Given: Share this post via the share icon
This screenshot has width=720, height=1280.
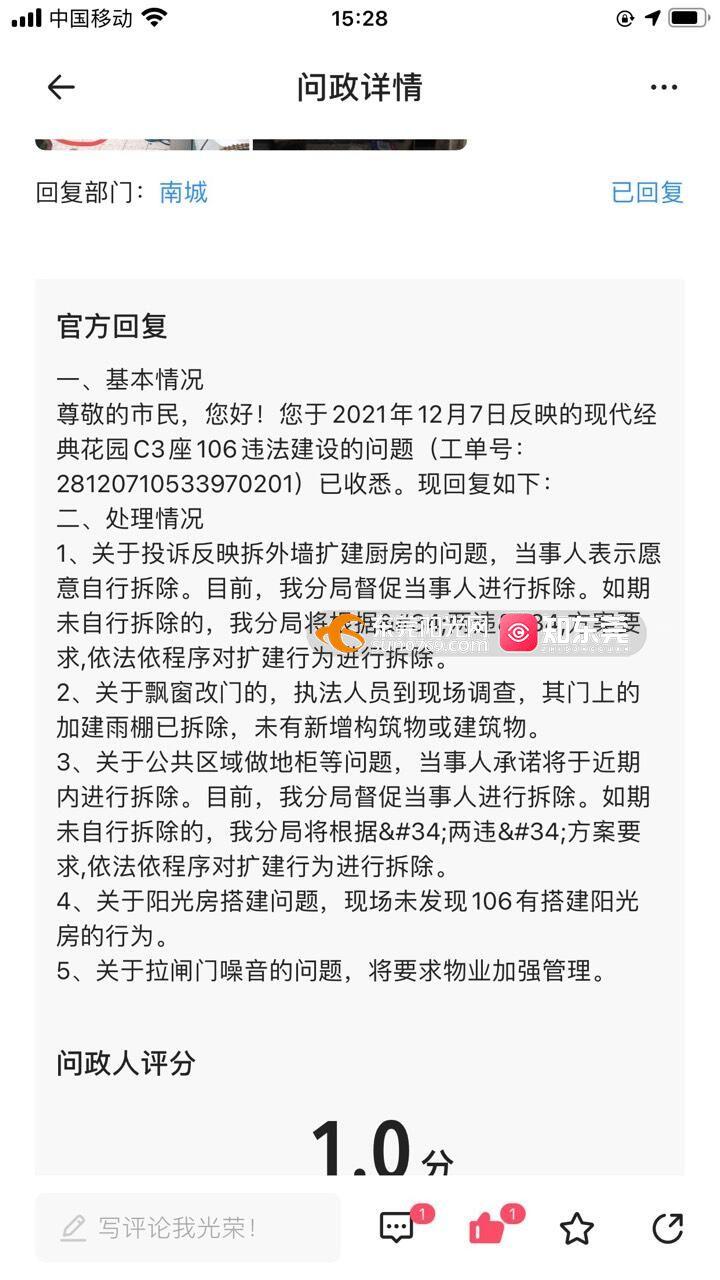Looking at the screenshot, I should 667,1228.
